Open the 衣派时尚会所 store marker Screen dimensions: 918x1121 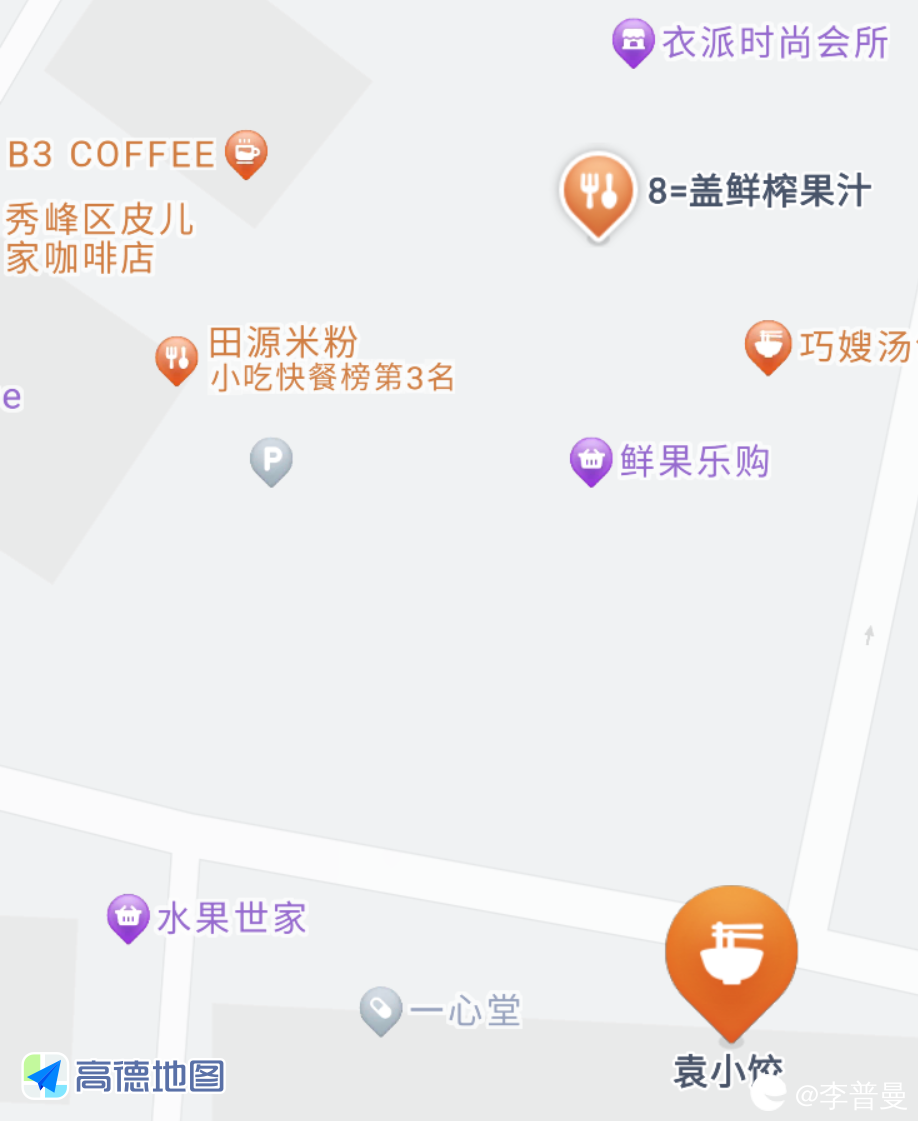tap(632, 42)
